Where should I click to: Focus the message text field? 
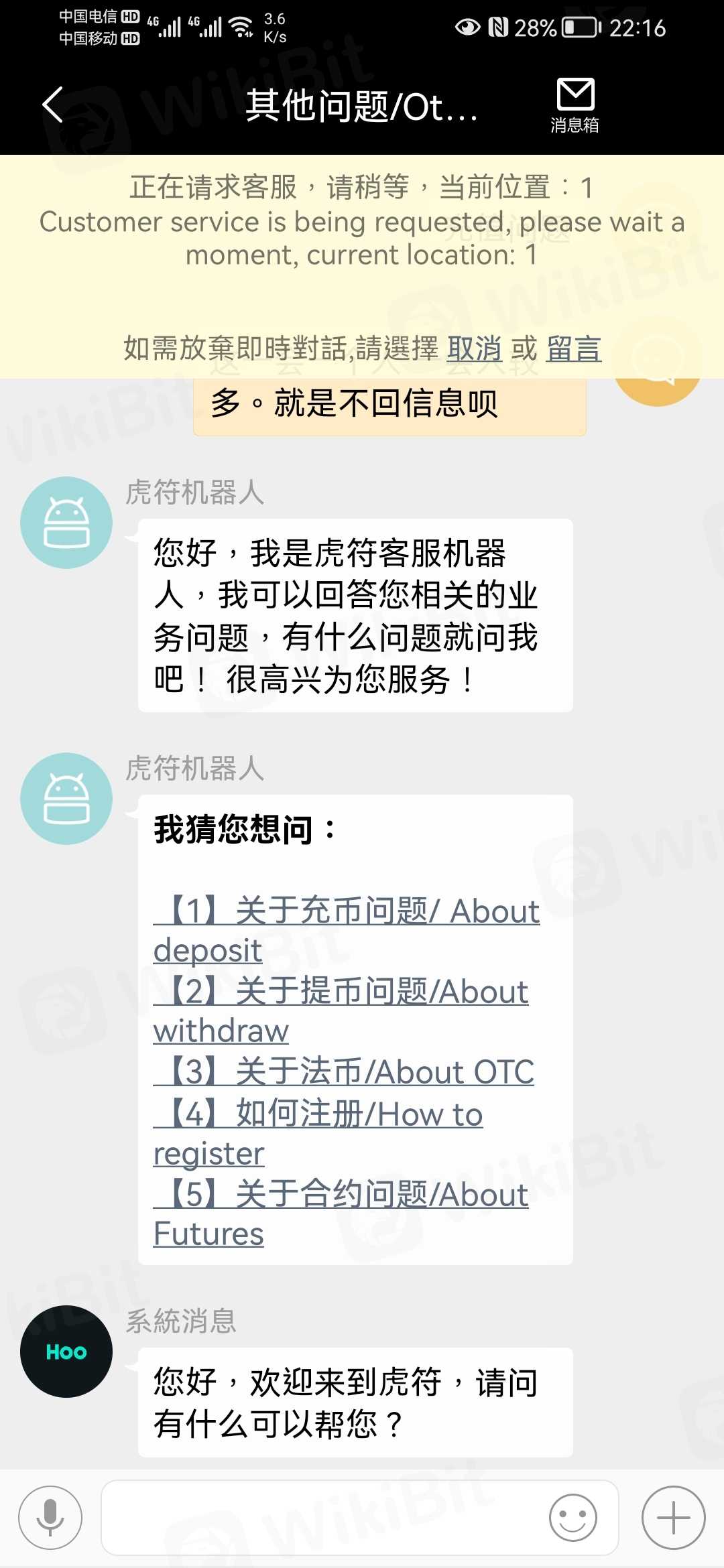pyautogui.click(x=322, y=1517)
